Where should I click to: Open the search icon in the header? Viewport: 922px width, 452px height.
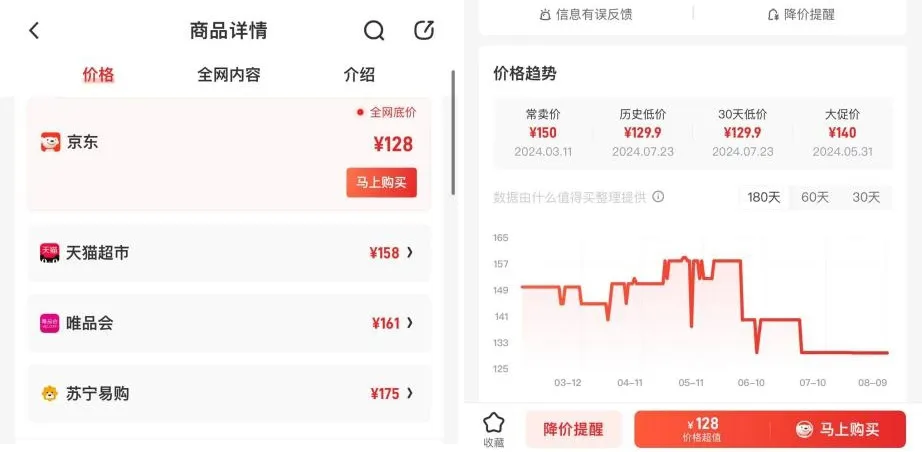tap(374, 31)
